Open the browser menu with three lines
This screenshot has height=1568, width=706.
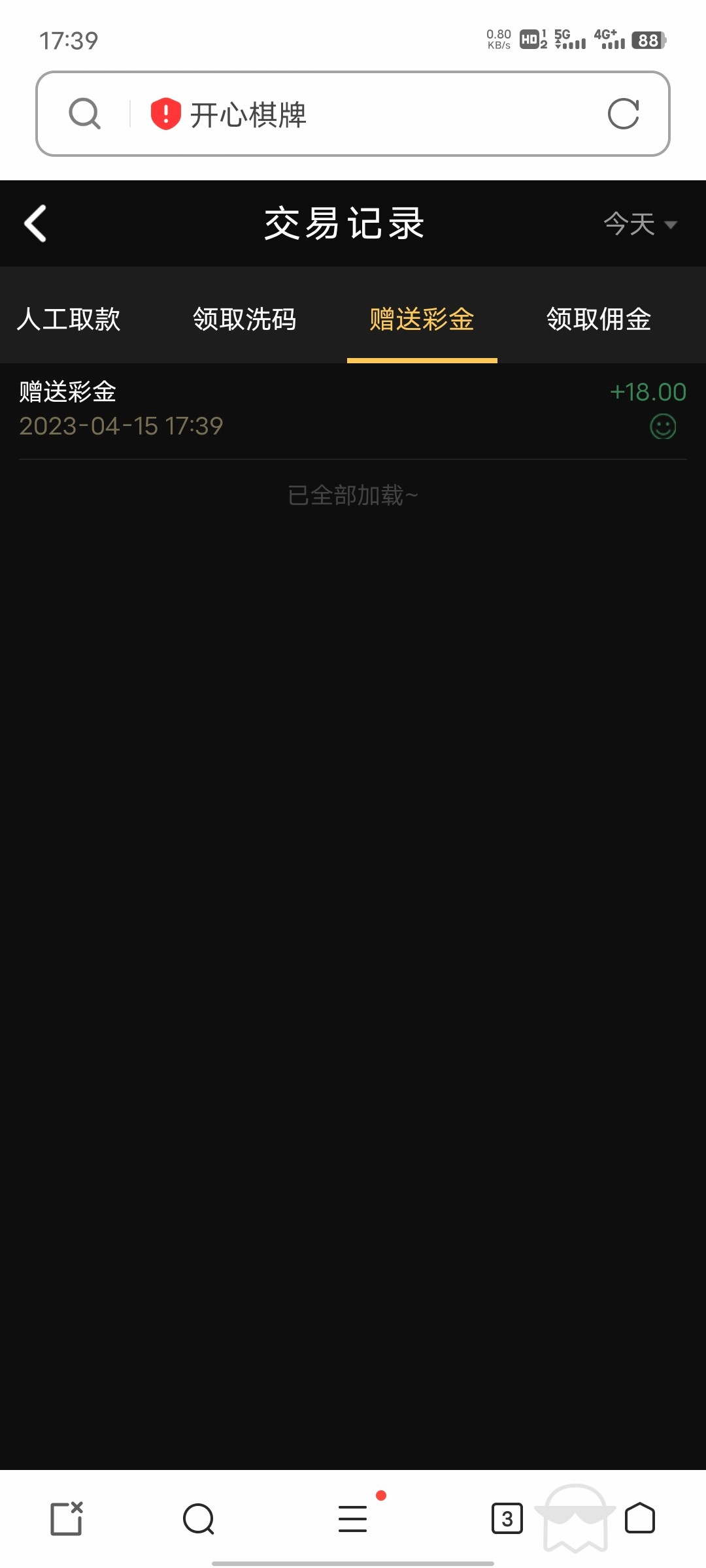click(x=353, y=1518)
